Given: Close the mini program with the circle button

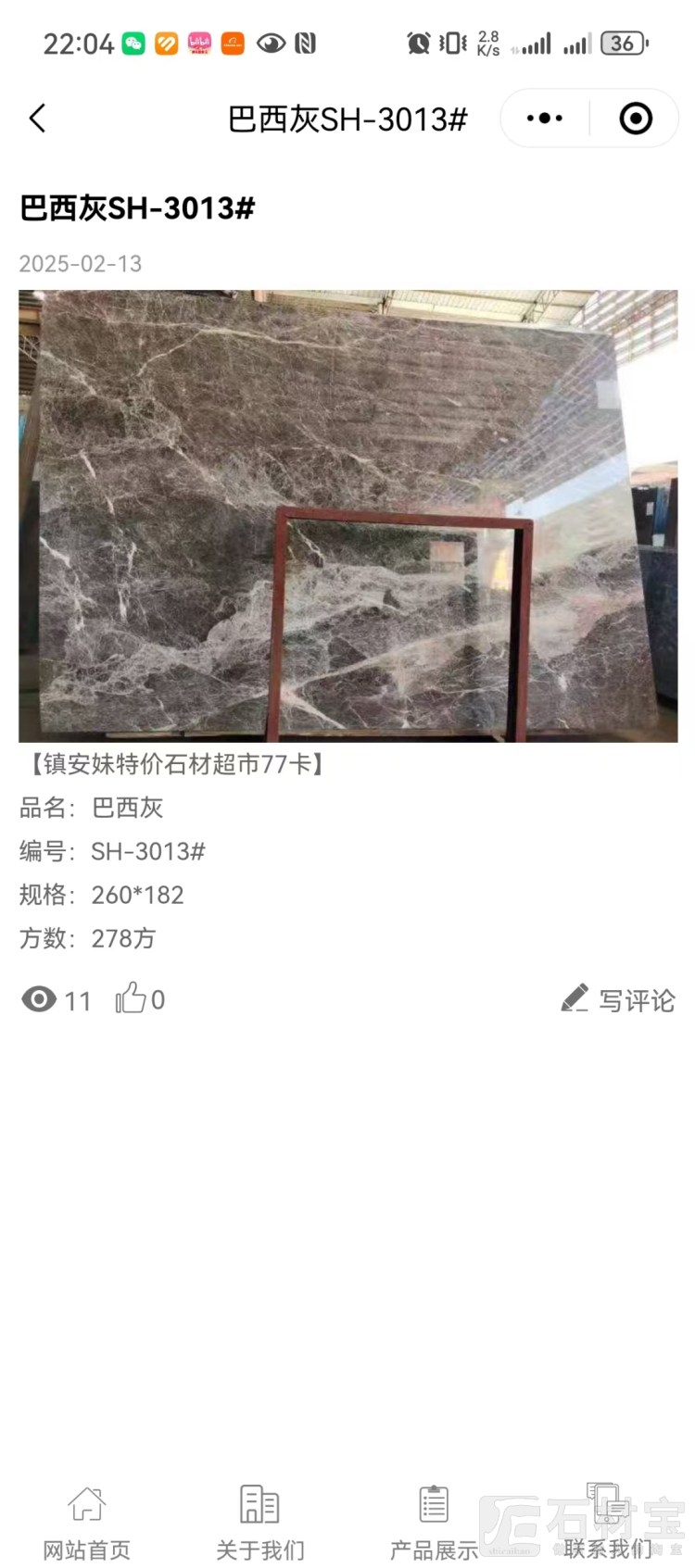Looking at the screenshot, I should [x=636, y=119].
